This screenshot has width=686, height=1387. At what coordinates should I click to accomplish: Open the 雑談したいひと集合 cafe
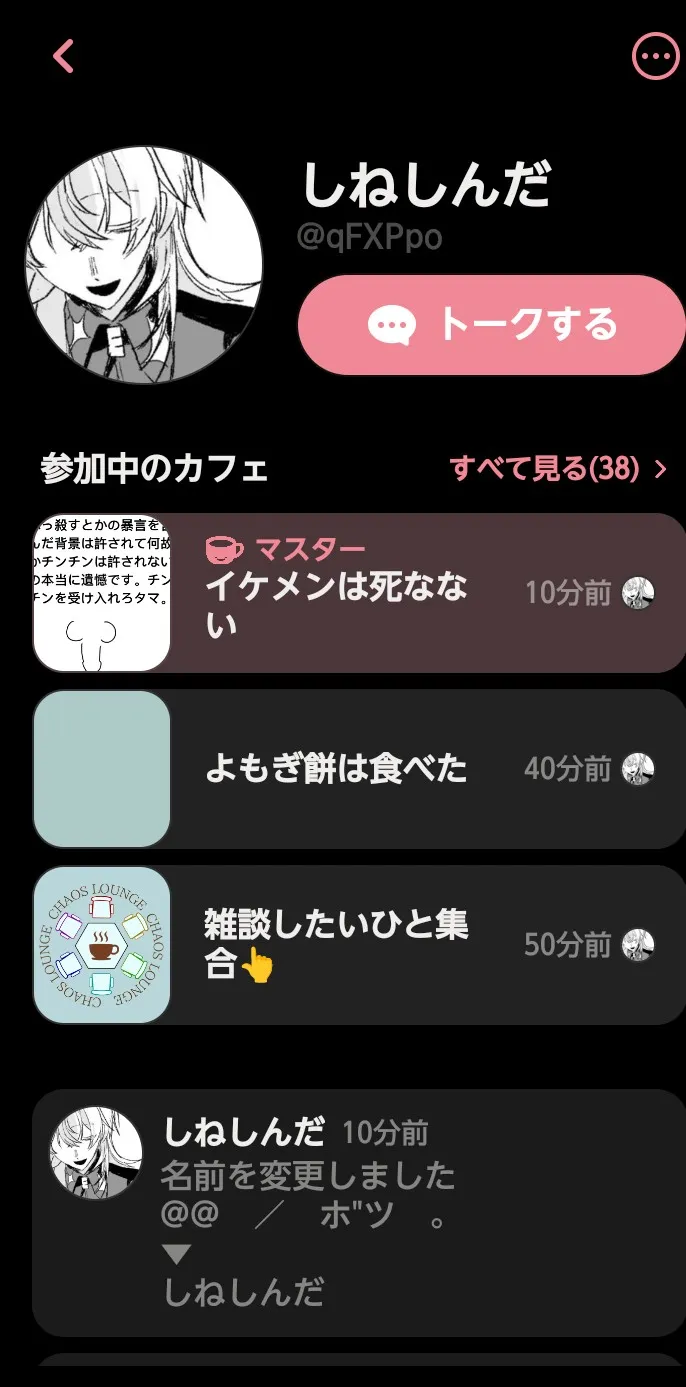point(359,945)
